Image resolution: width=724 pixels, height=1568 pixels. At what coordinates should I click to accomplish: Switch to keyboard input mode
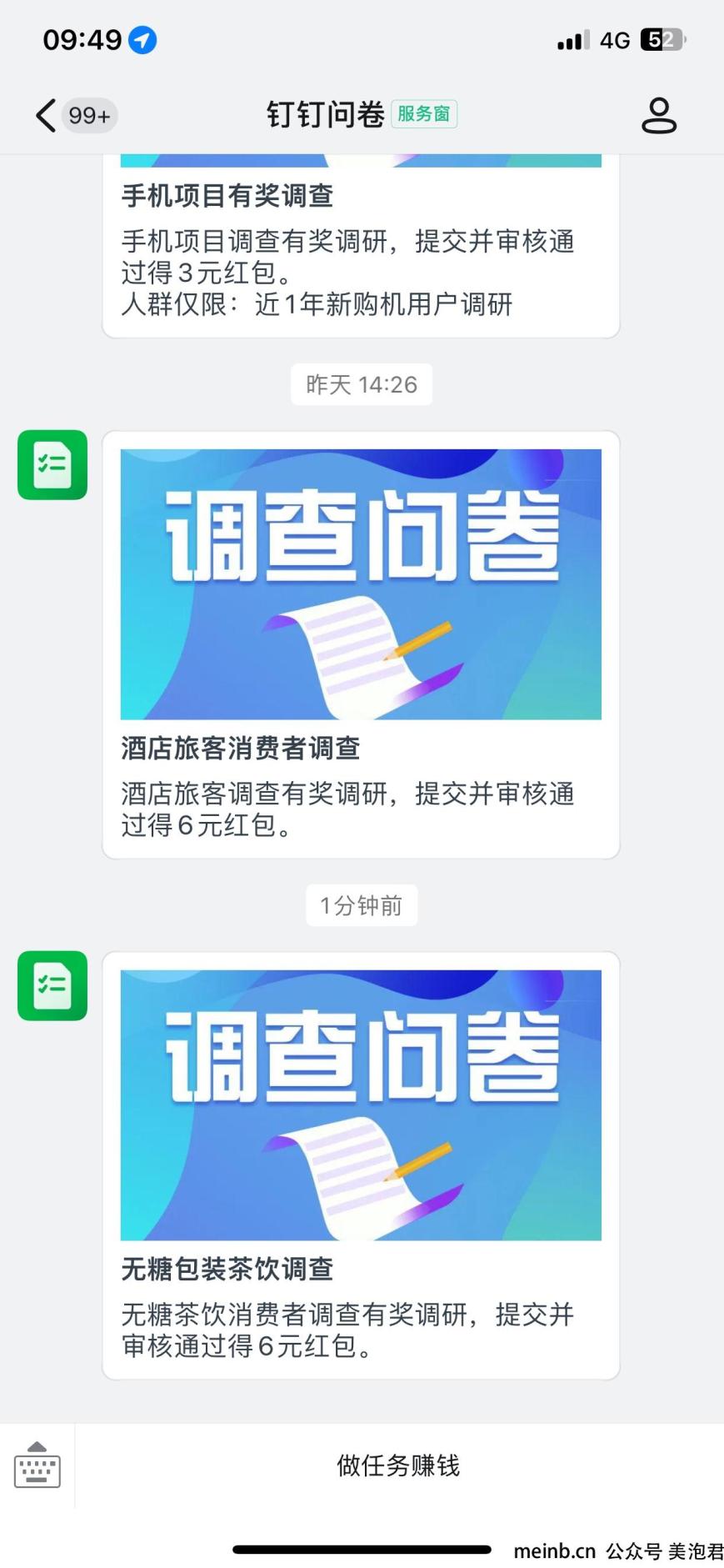click(x=37, y=1465)
